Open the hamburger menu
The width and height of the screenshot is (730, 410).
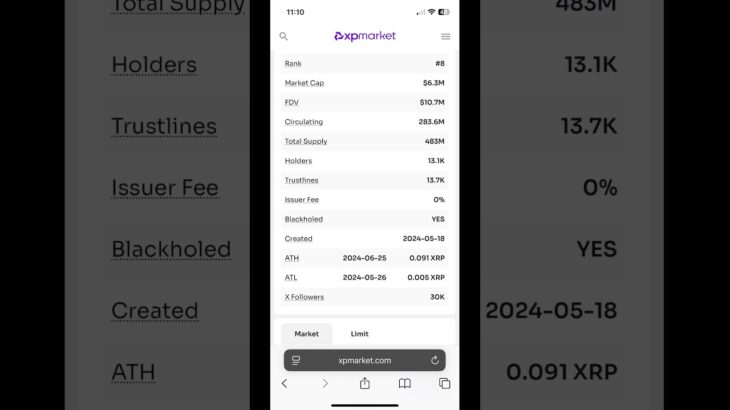coord(445,36)
